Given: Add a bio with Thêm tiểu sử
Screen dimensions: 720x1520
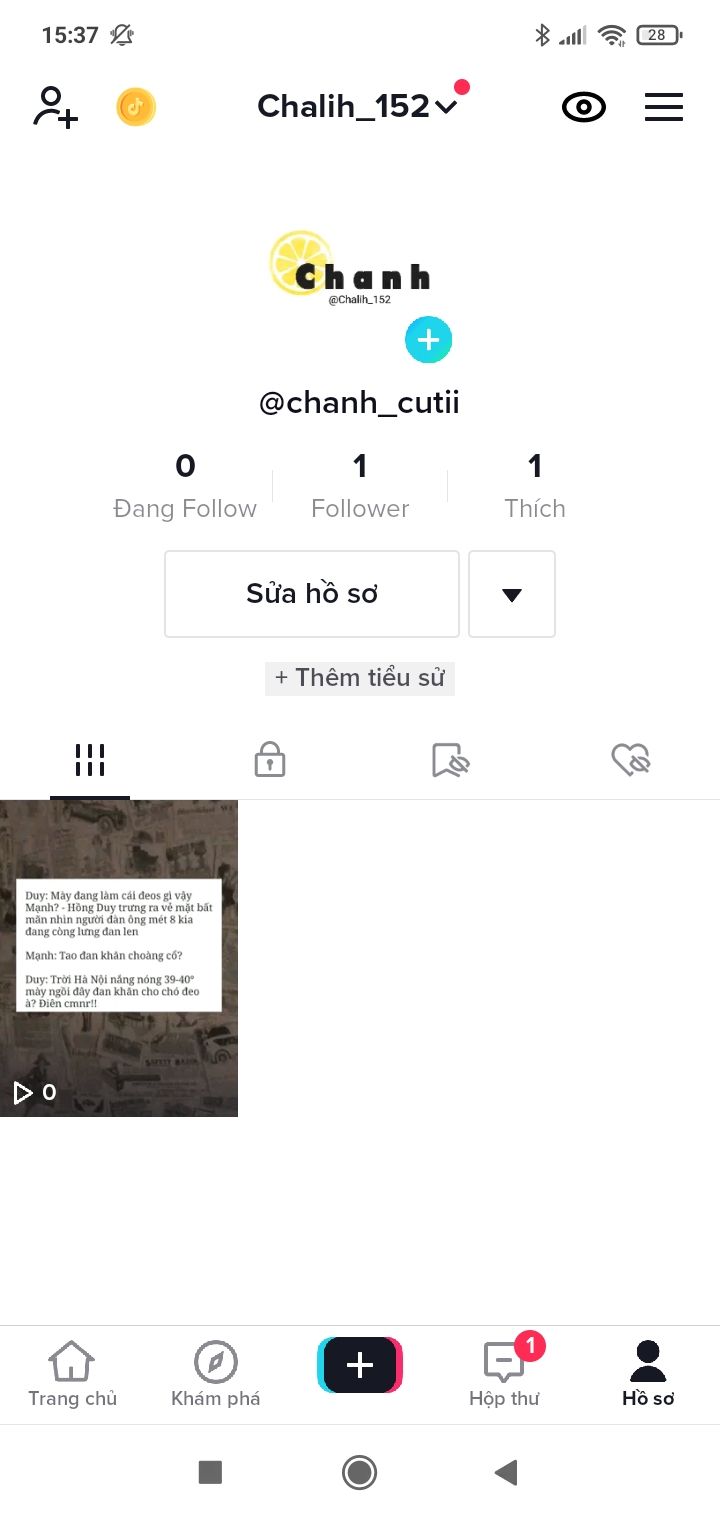Looking at the screenshot, I should 360,678.
